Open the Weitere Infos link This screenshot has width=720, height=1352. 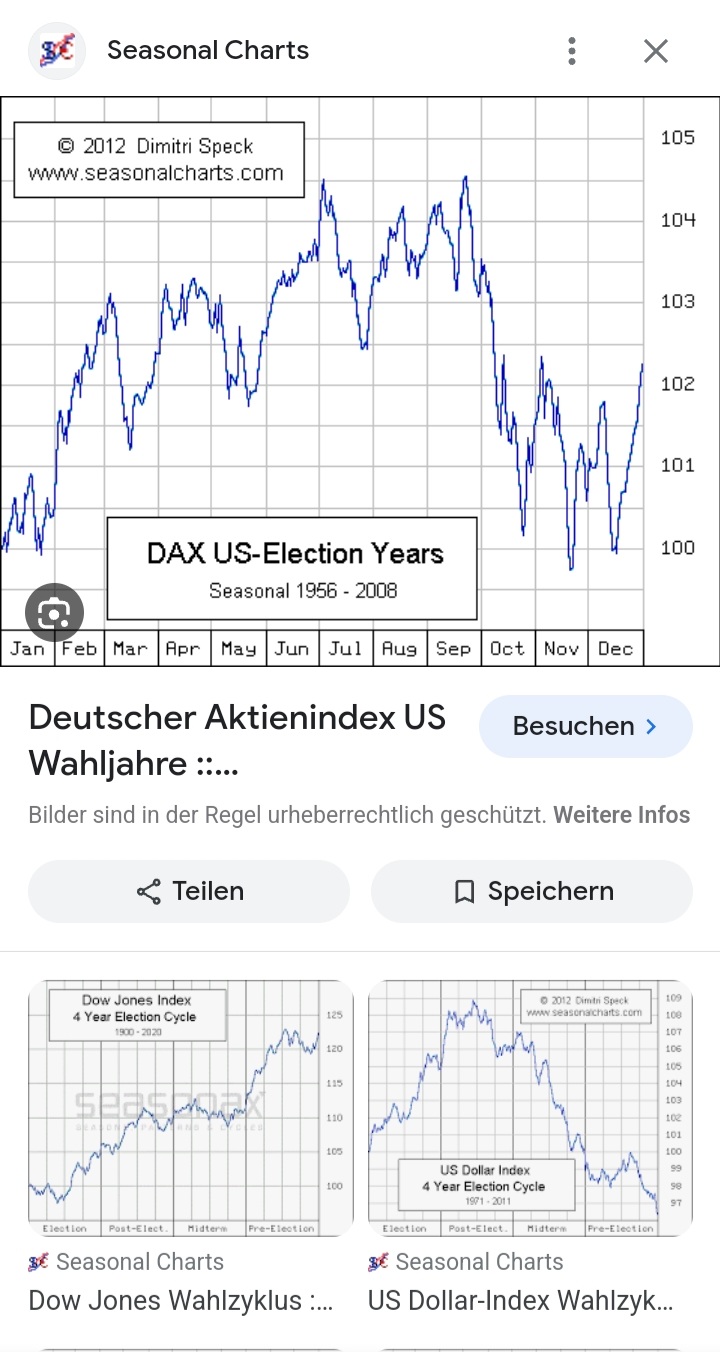click(x=622, y=814)
